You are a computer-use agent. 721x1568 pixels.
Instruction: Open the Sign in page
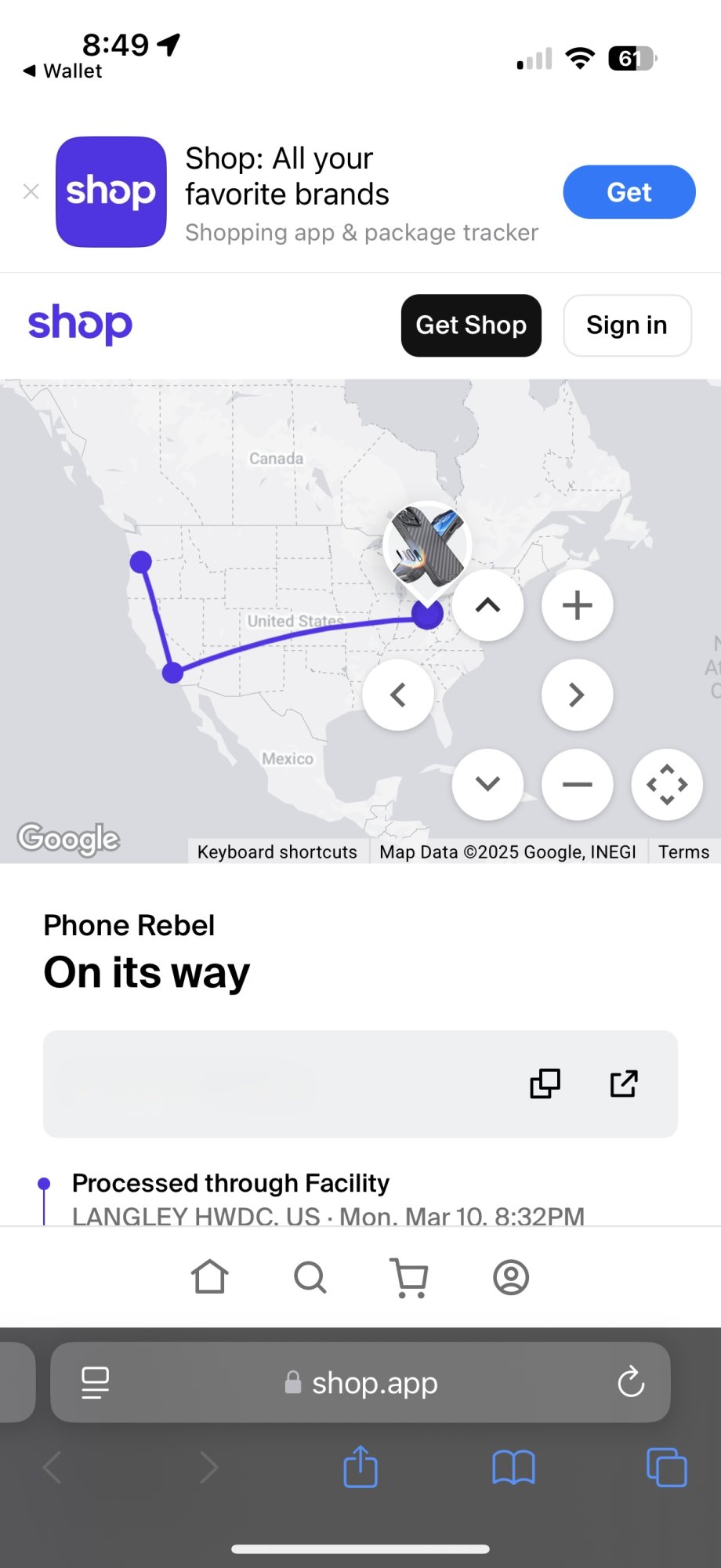coord(627,325)
